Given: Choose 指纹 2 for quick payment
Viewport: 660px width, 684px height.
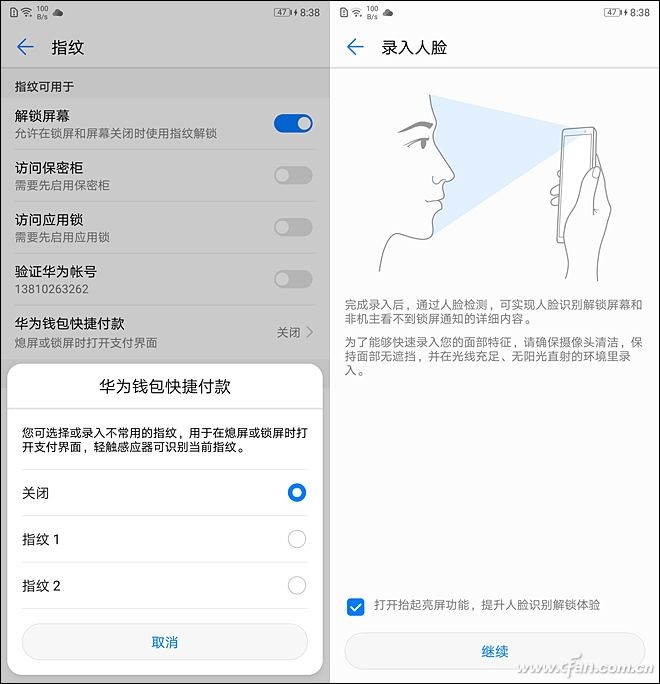Looking at the screenshot, I should (296, 585).
